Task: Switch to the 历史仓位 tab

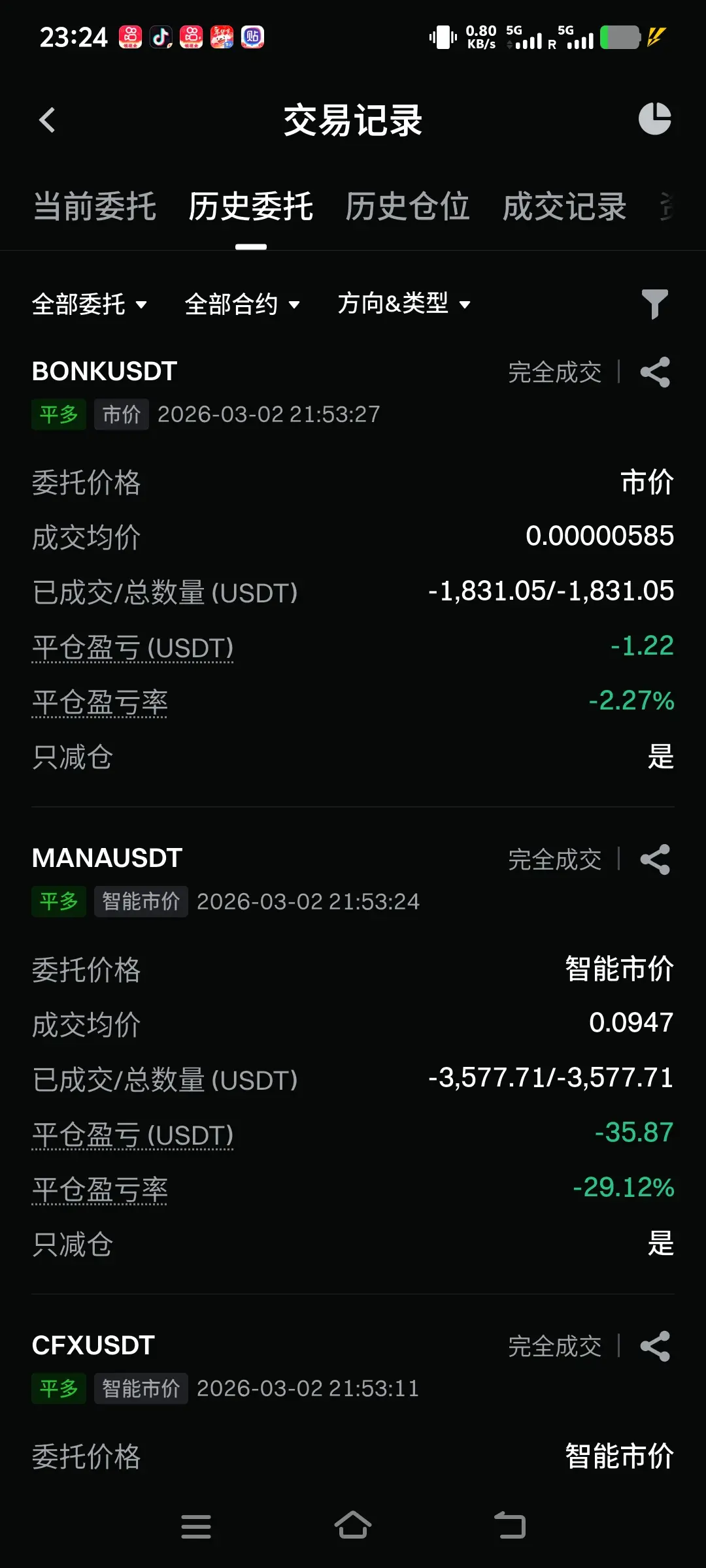Action: (407, 207)
